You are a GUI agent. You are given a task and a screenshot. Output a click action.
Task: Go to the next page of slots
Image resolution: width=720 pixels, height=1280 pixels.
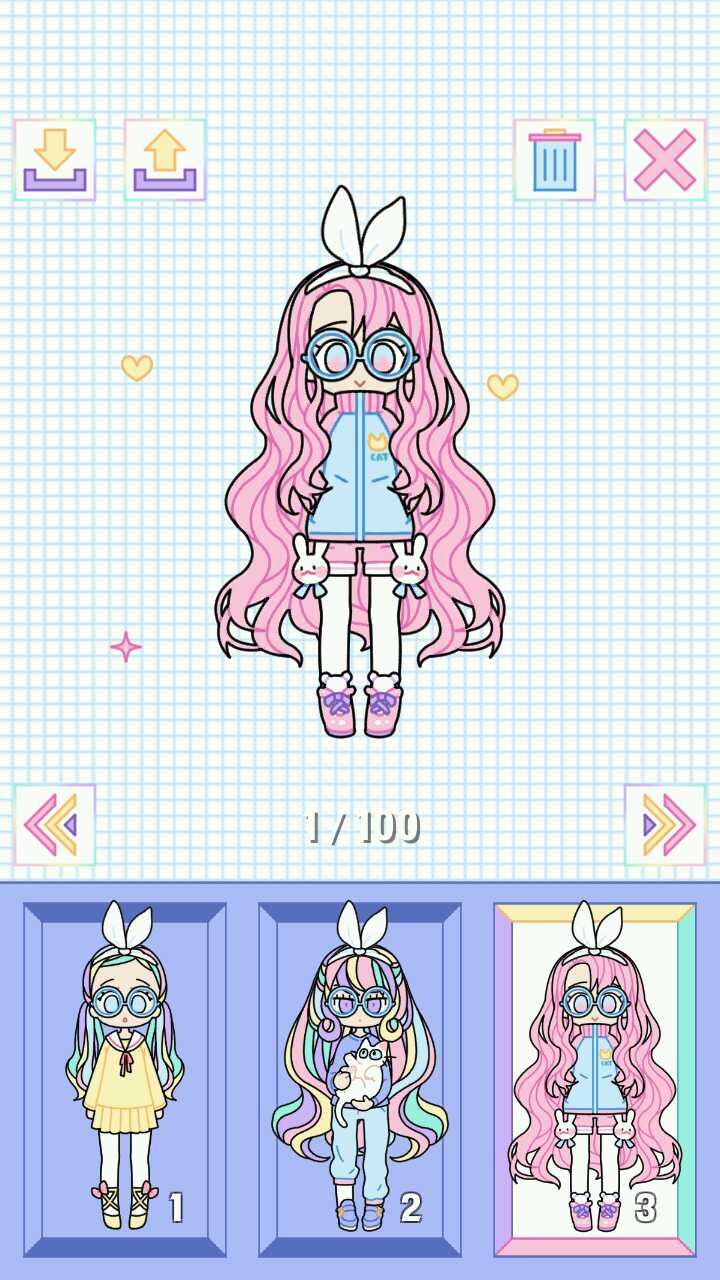coord(665,825)
